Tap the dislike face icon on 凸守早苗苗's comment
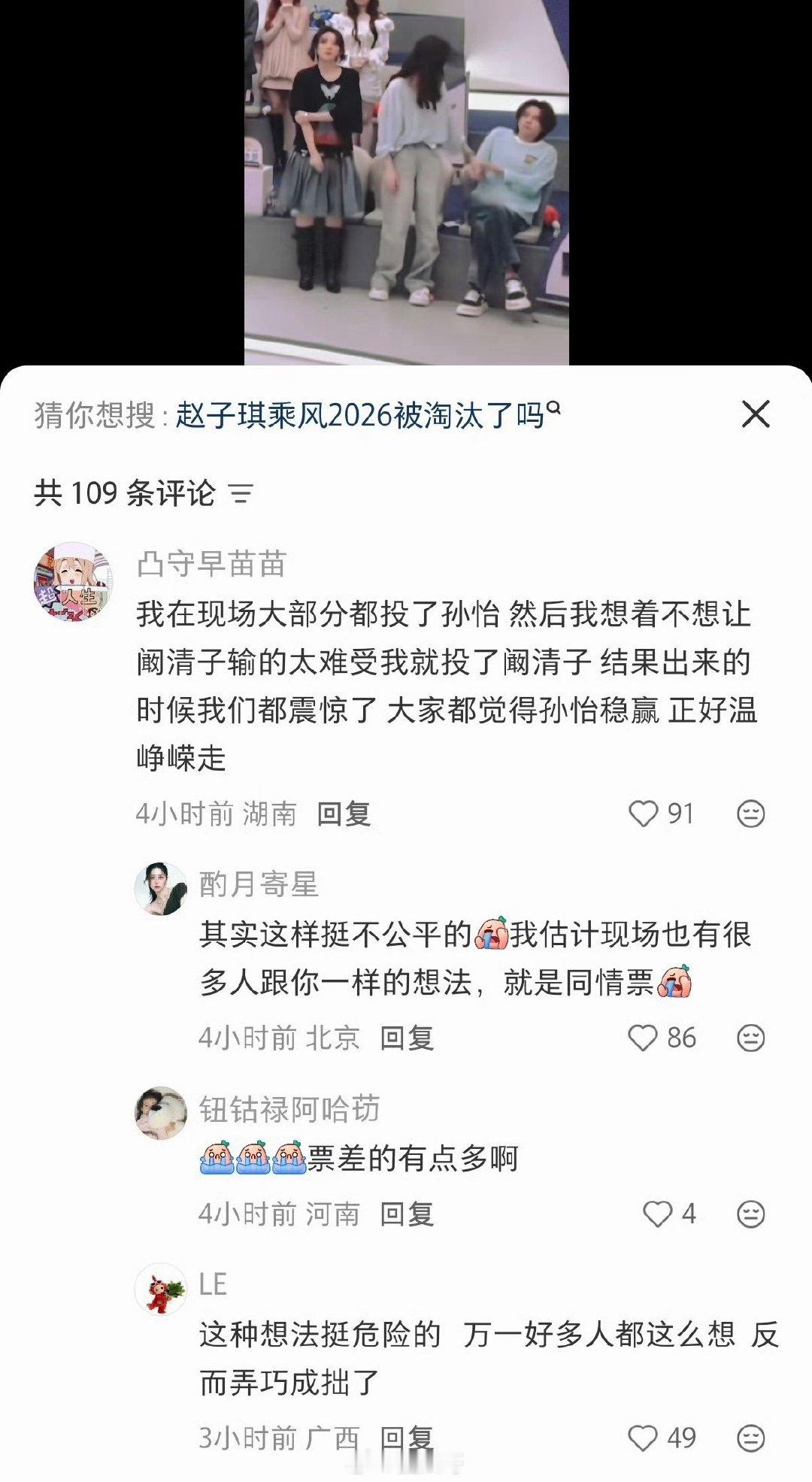This screenshot has height=1482, width=812. click(x=749, y=814)
